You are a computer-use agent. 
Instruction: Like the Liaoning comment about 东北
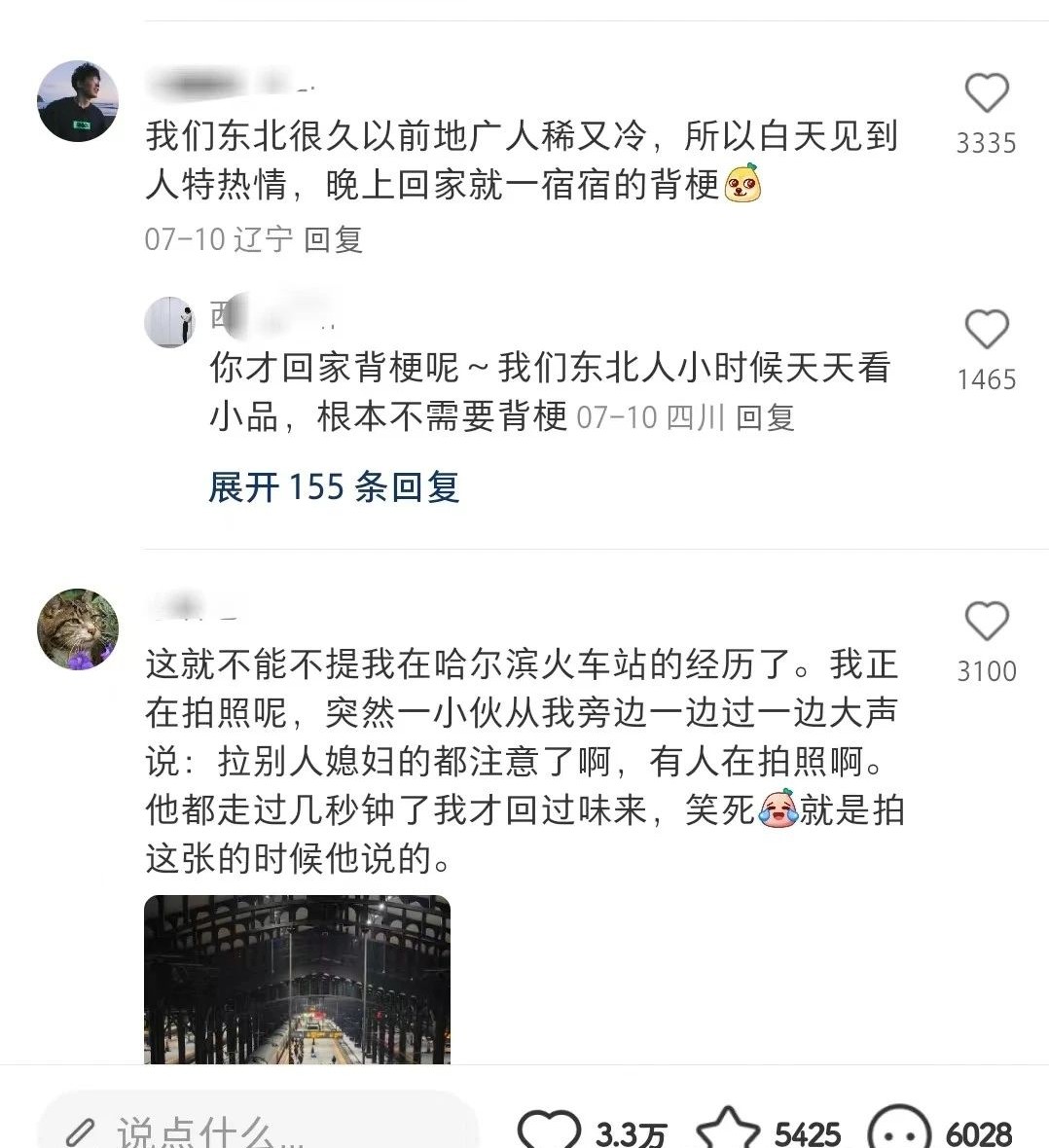point(986,94)
